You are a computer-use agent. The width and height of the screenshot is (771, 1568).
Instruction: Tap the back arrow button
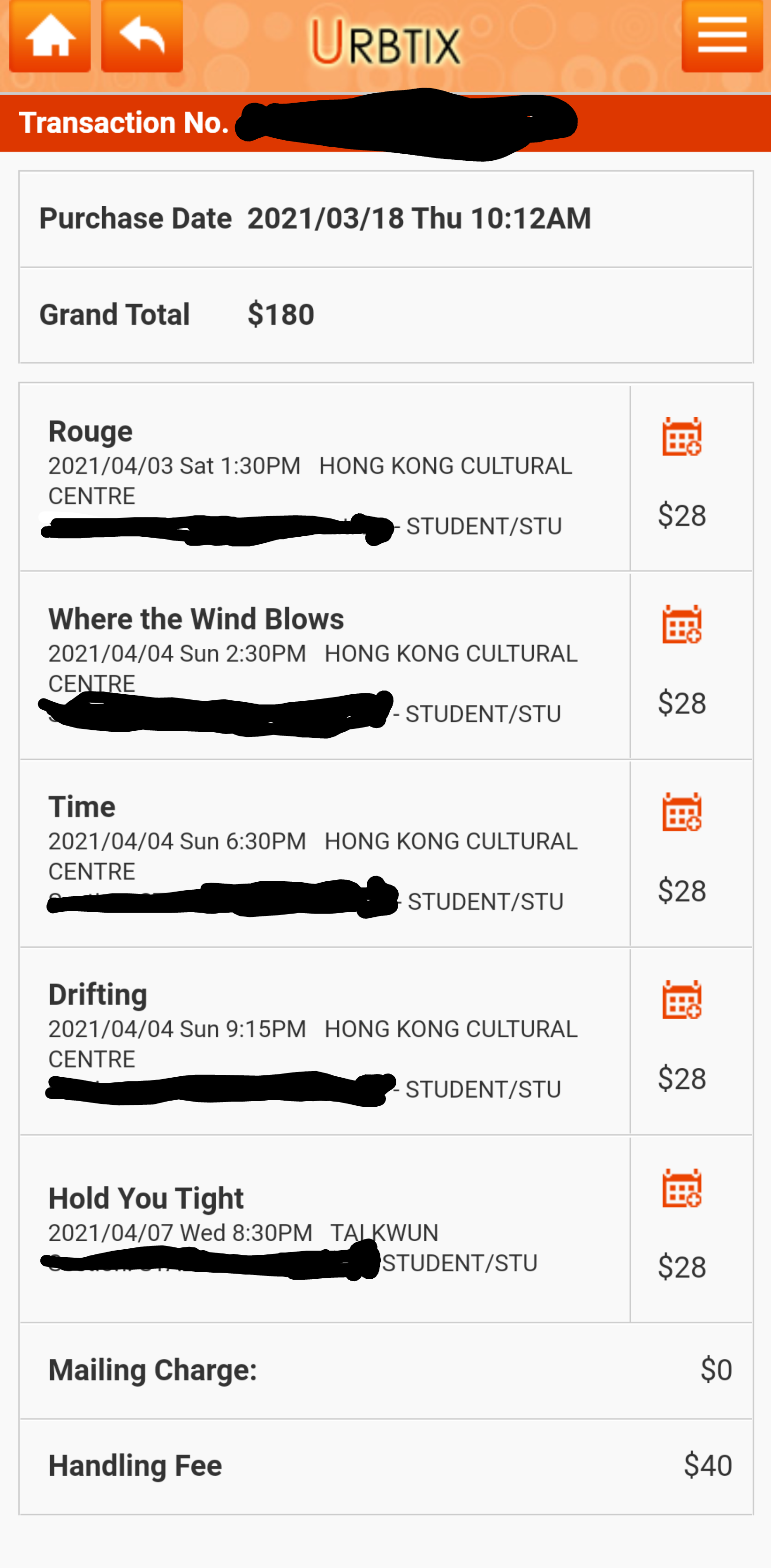142,37
